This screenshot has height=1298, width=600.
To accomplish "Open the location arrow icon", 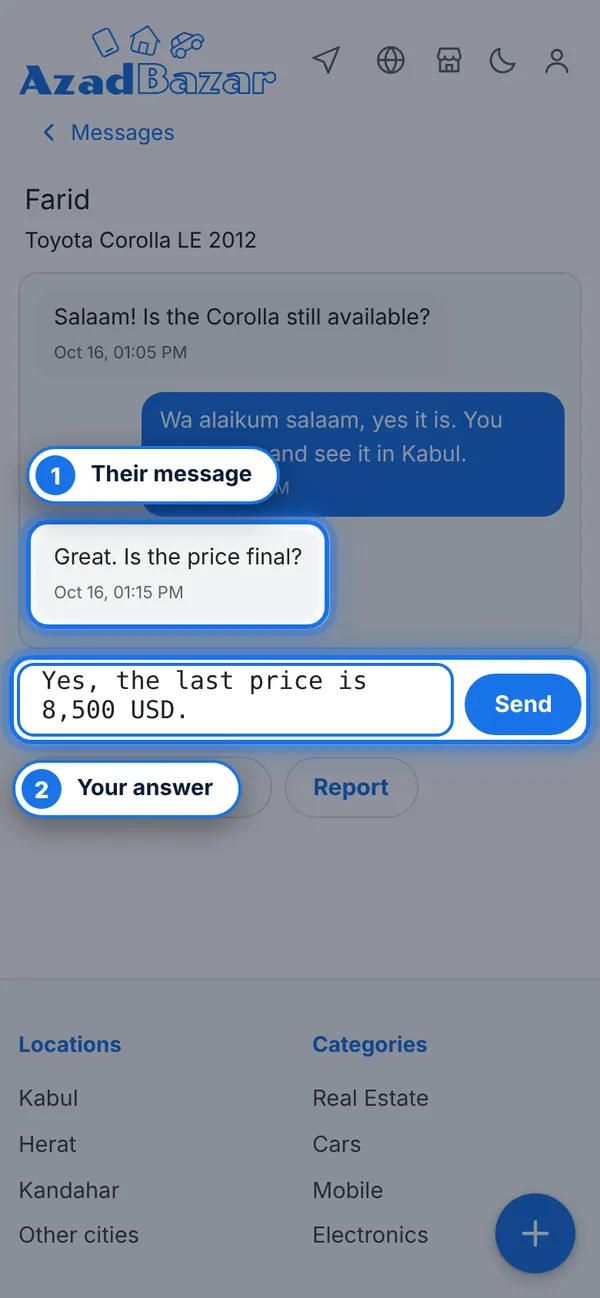I will [325, 60].
